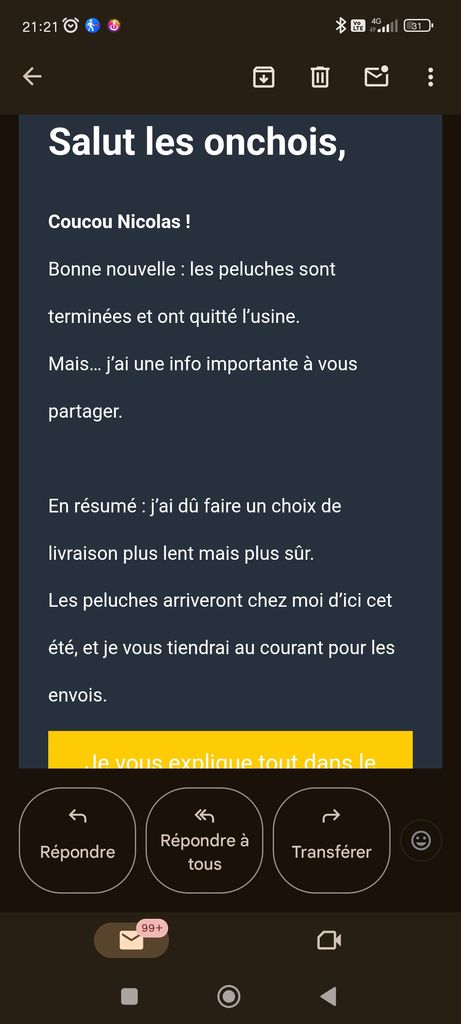Image resolution: width=461 pixels, height=1024 pixels.
Task: Tap the yellow "Je vous explique tout" button
Action: point(230,750)
